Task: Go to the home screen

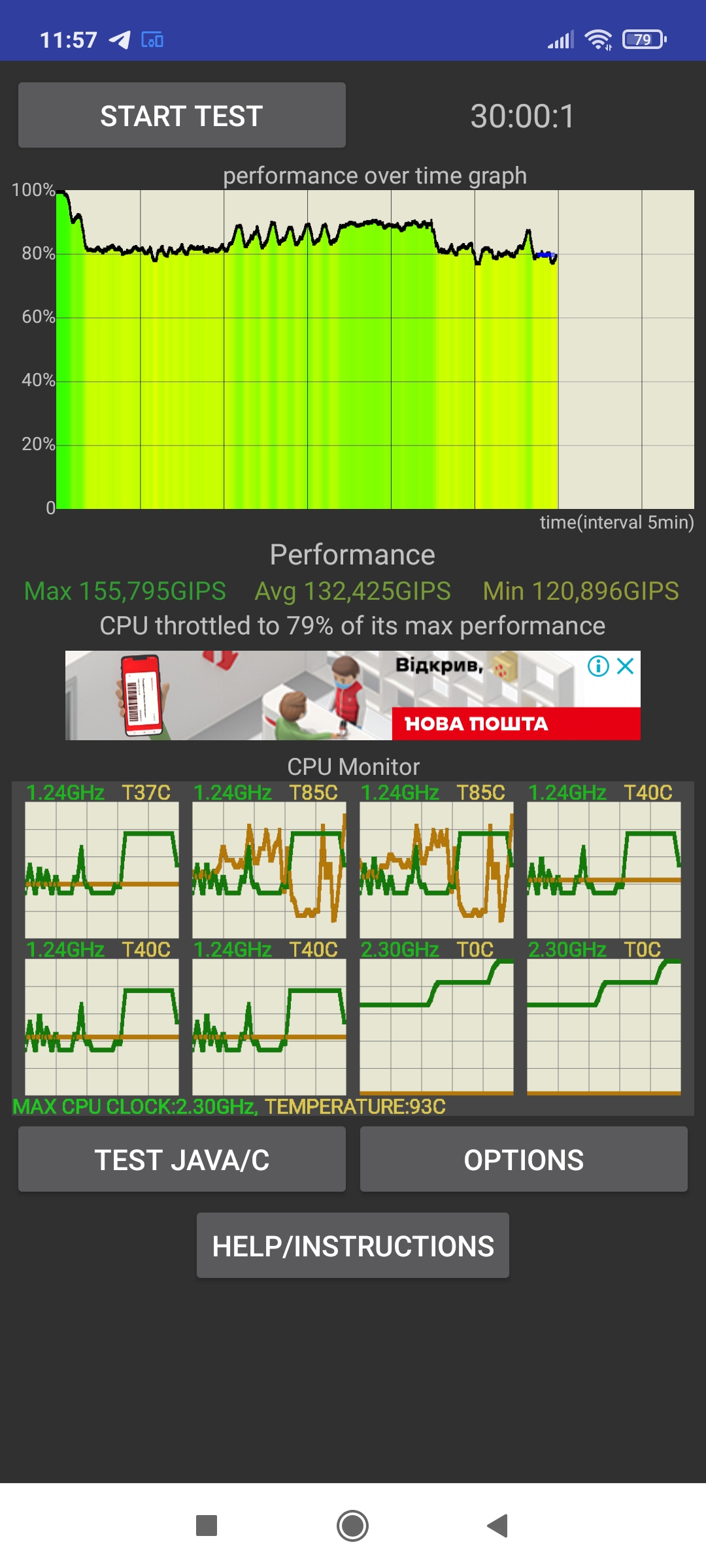Action: pyautogui.click(x=353, y=1526)
